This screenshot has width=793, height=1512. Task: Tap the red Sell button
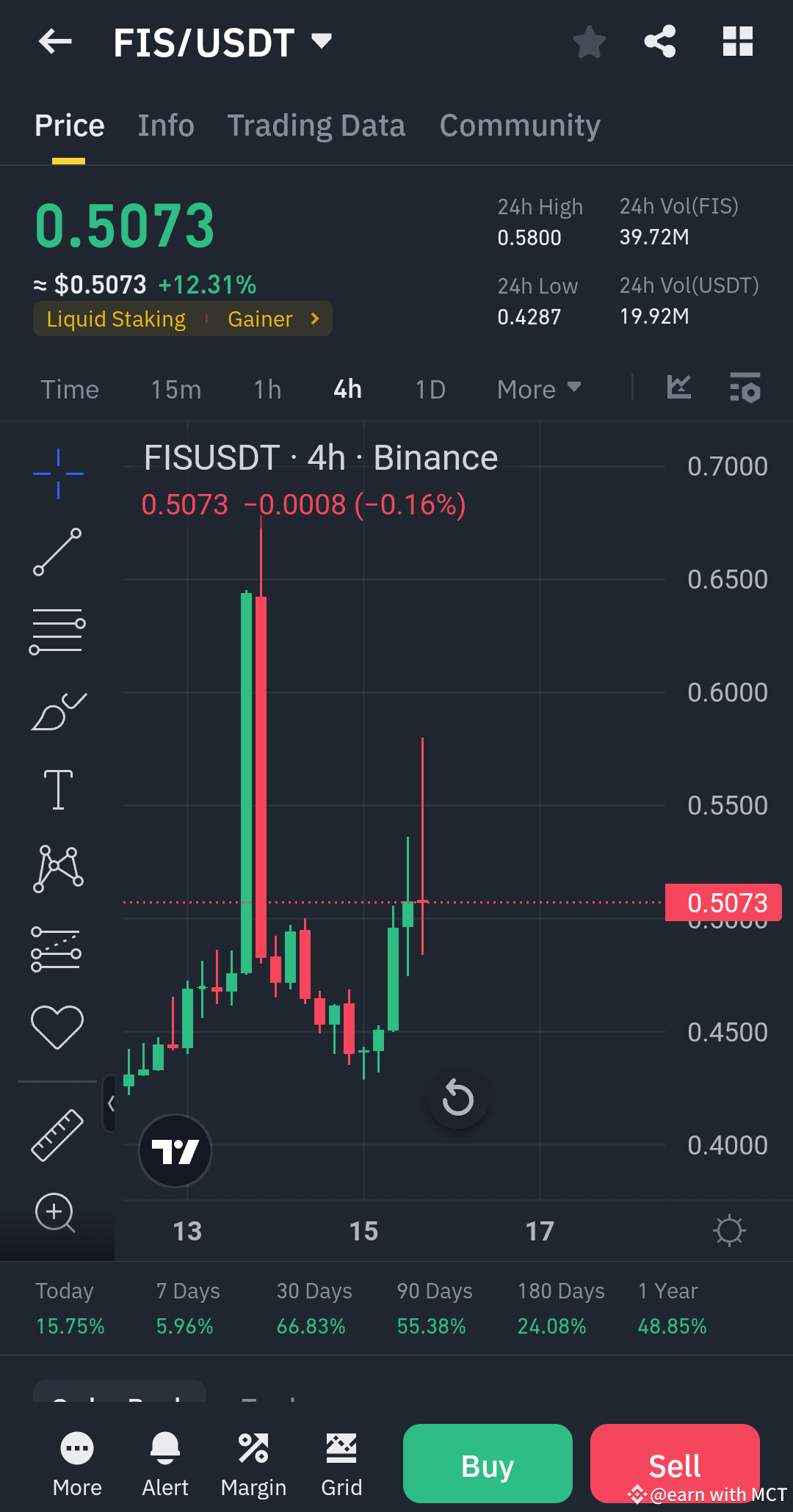click(674, 1463)
